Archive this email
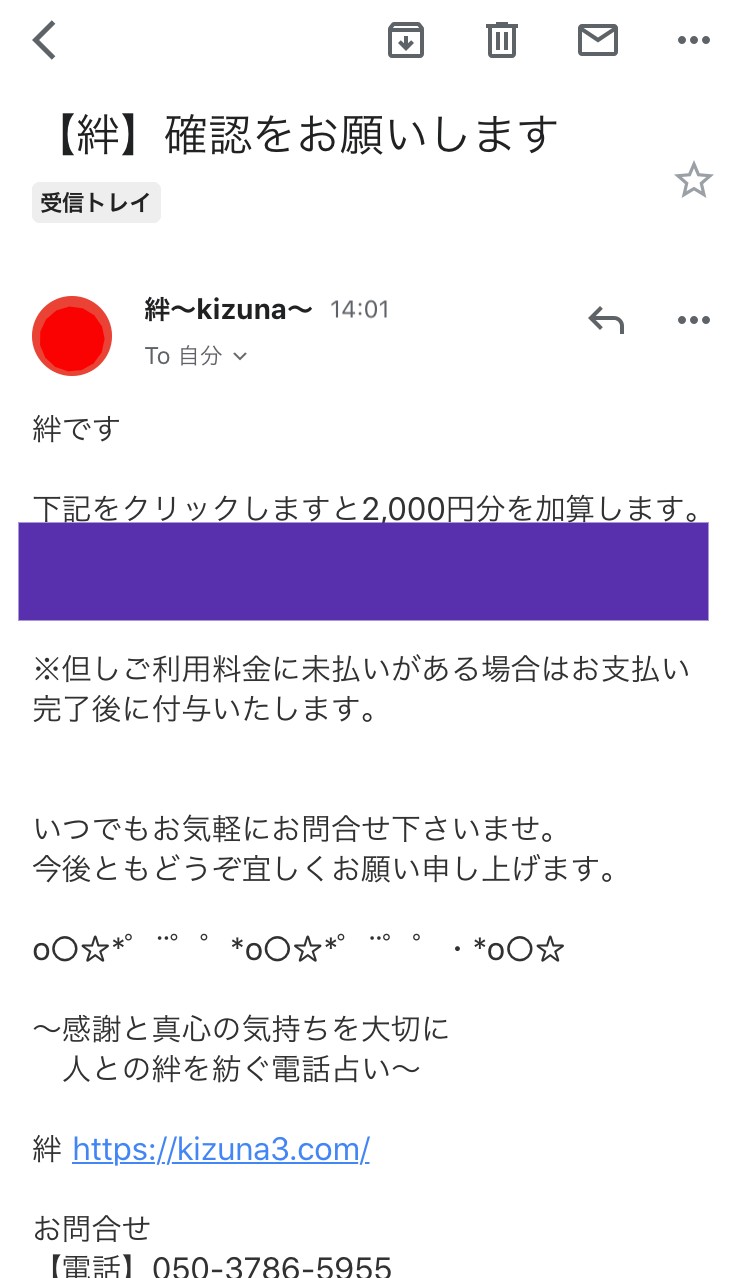Viewport: 750px width, 1278px height. 406,40
